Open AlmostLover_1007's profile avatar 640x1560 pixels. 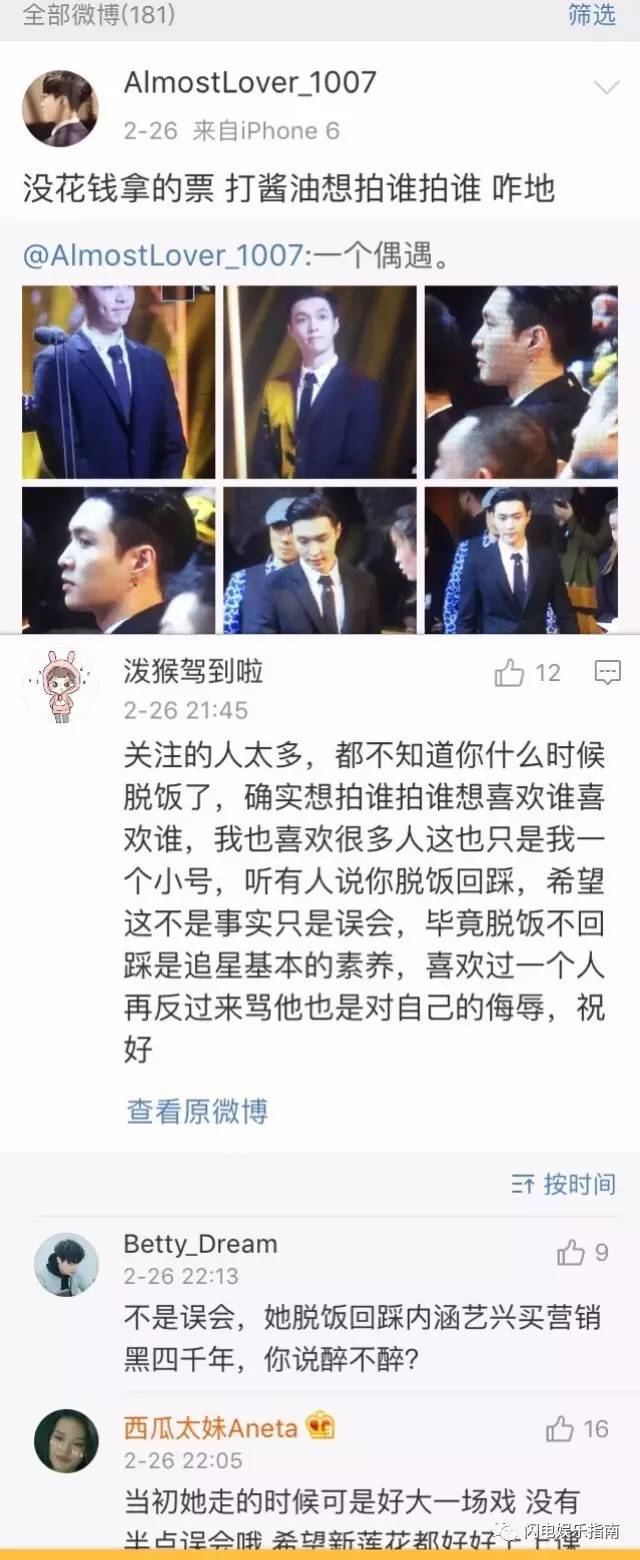point(60,108)
